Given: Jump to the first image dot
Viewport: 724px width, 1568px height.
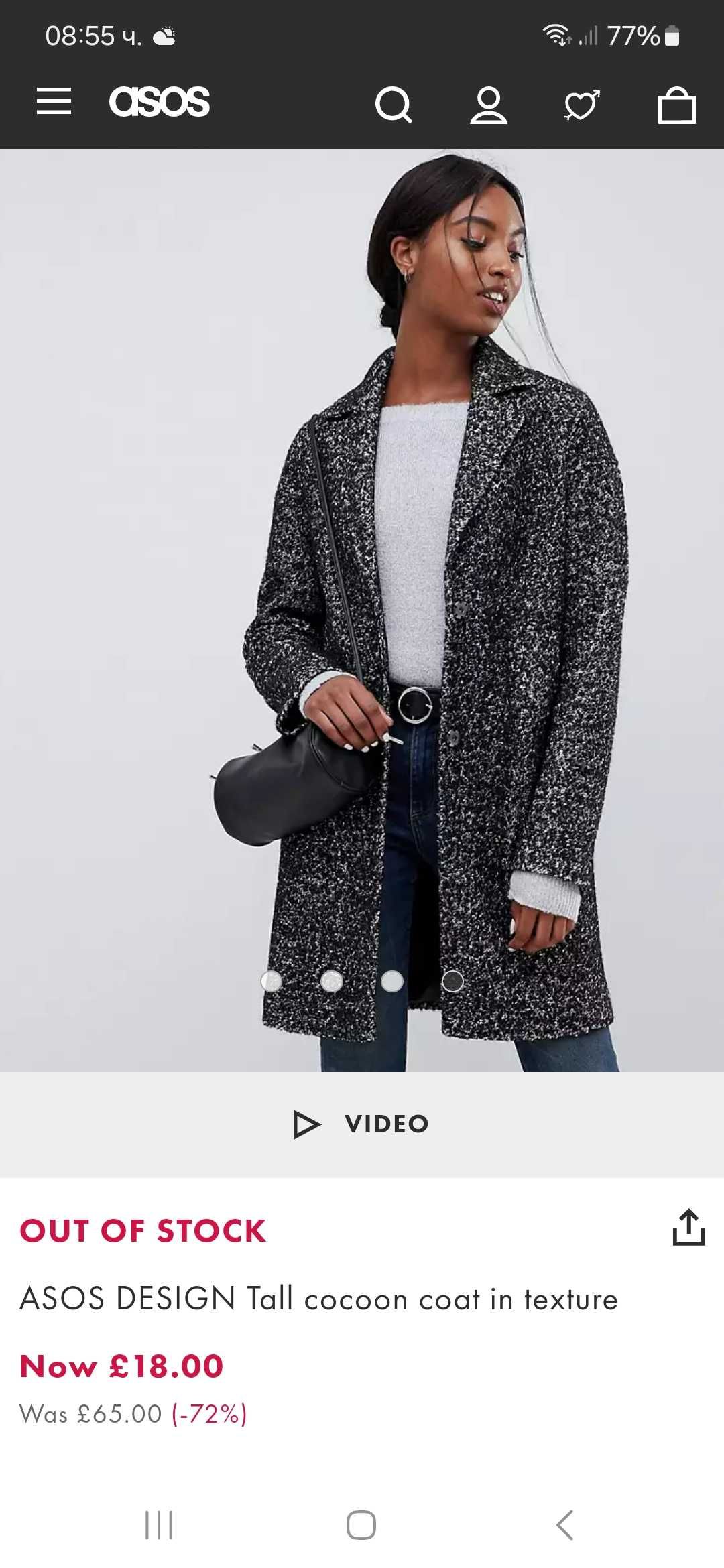Looking at the screenshot, I should (x=271, y=981).
